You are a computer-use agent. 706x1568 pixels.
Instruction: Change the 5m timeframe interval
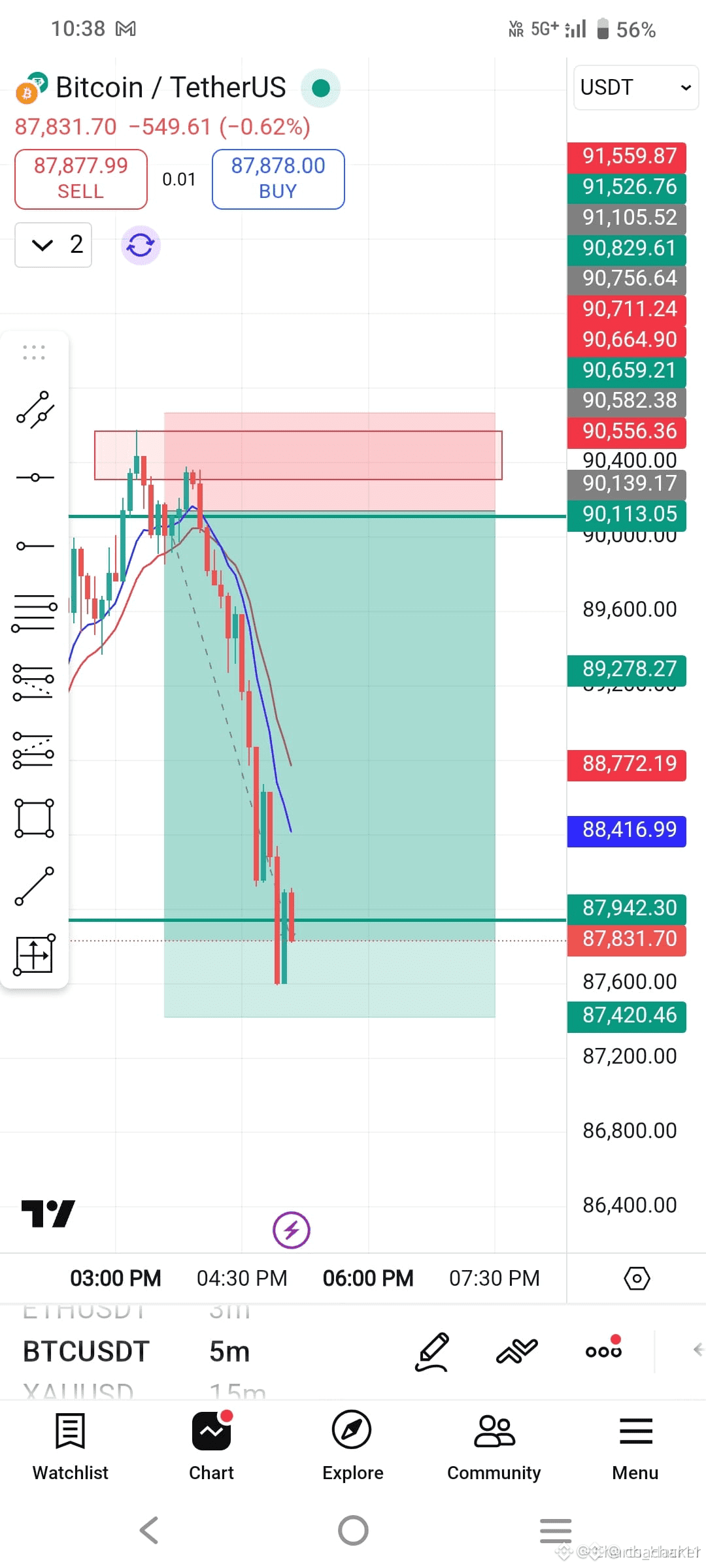coord(229,1352)
